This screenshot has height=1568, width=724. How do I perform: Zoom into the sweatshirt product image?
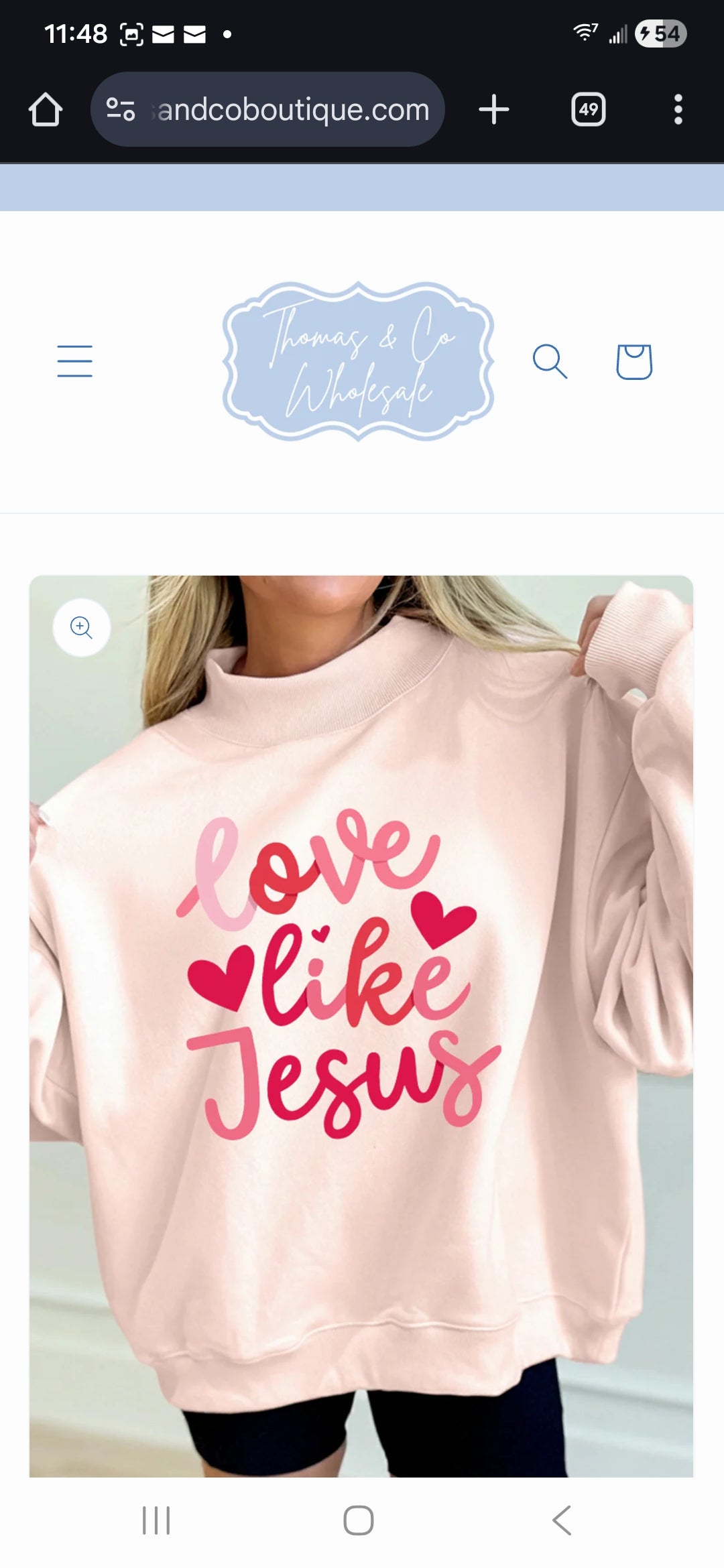82,627
